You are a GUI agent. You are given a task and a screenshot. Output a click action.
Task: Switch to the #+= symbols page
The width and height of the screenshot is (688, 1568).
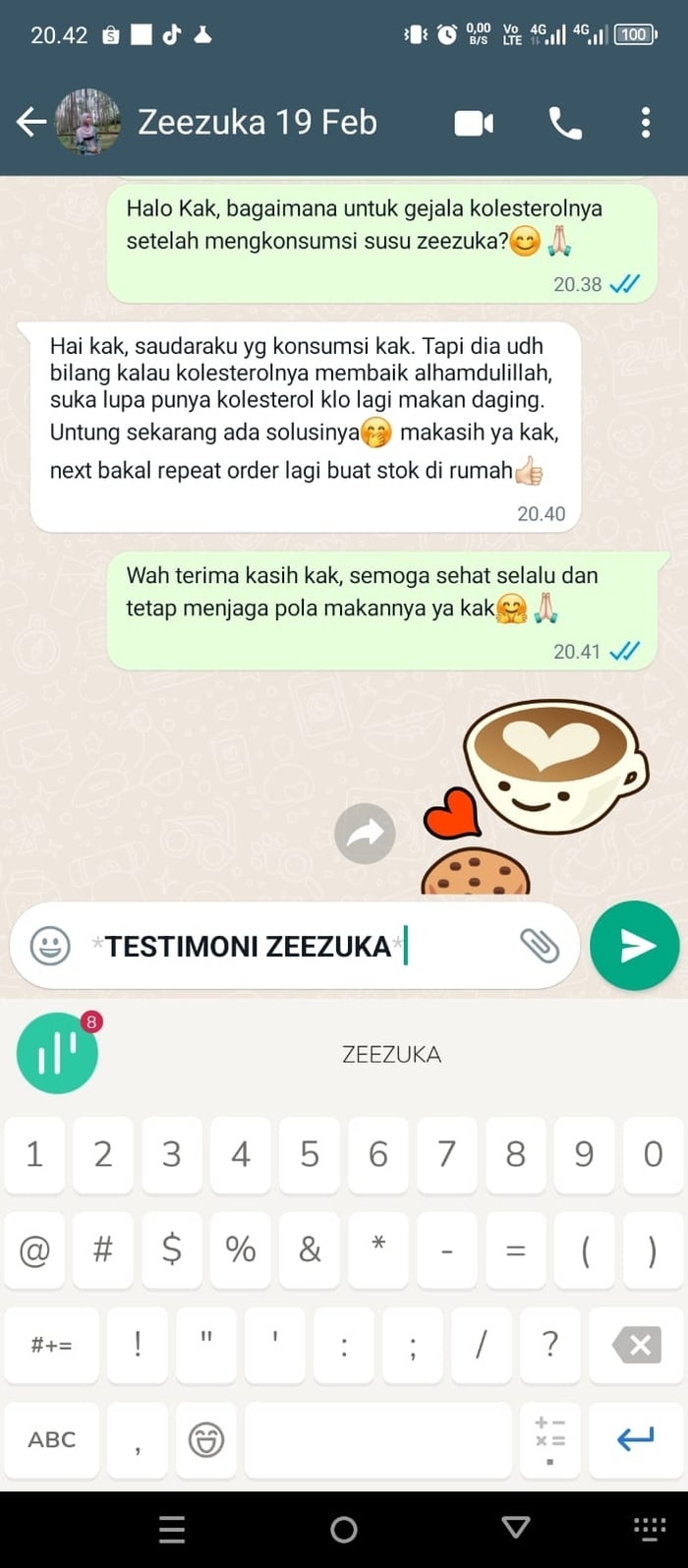51,1345
